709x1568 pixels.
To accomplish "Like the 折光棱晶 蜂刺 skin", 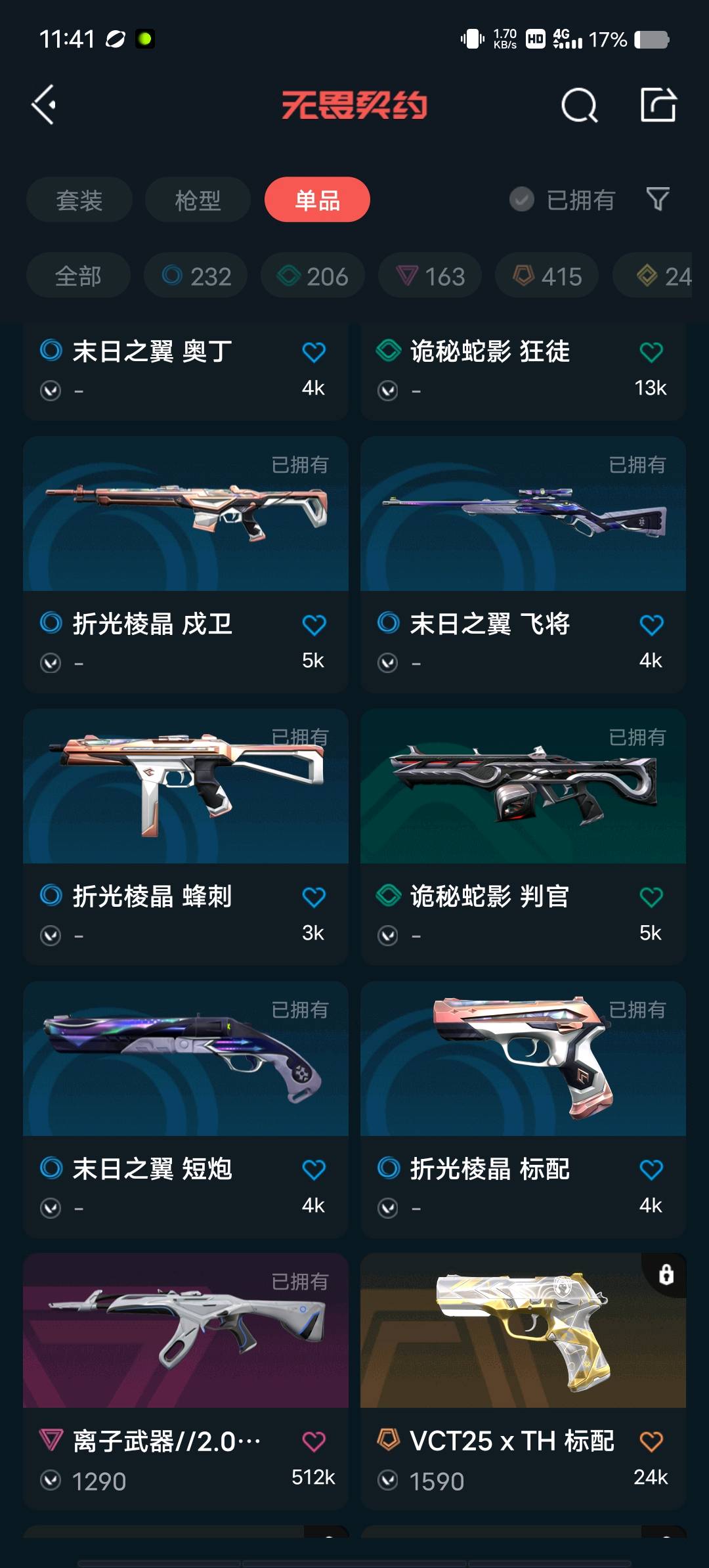I will 314,897.
